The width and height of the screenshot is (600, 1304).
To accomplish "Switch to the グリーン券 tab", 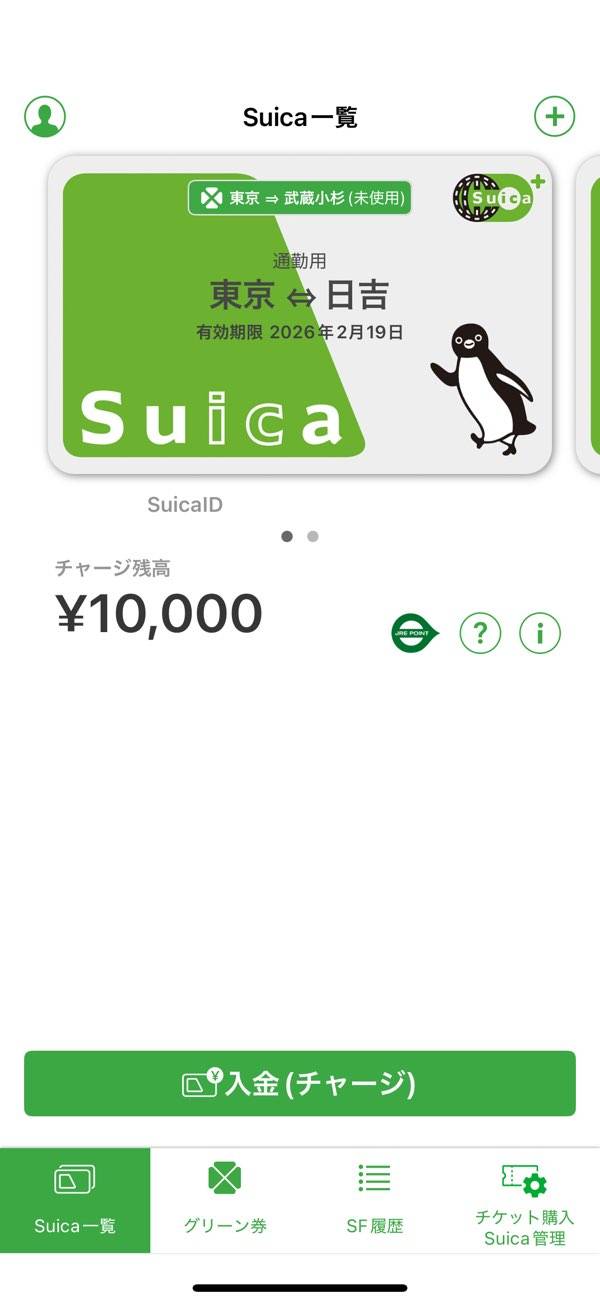I will (x=225, y=1200).
